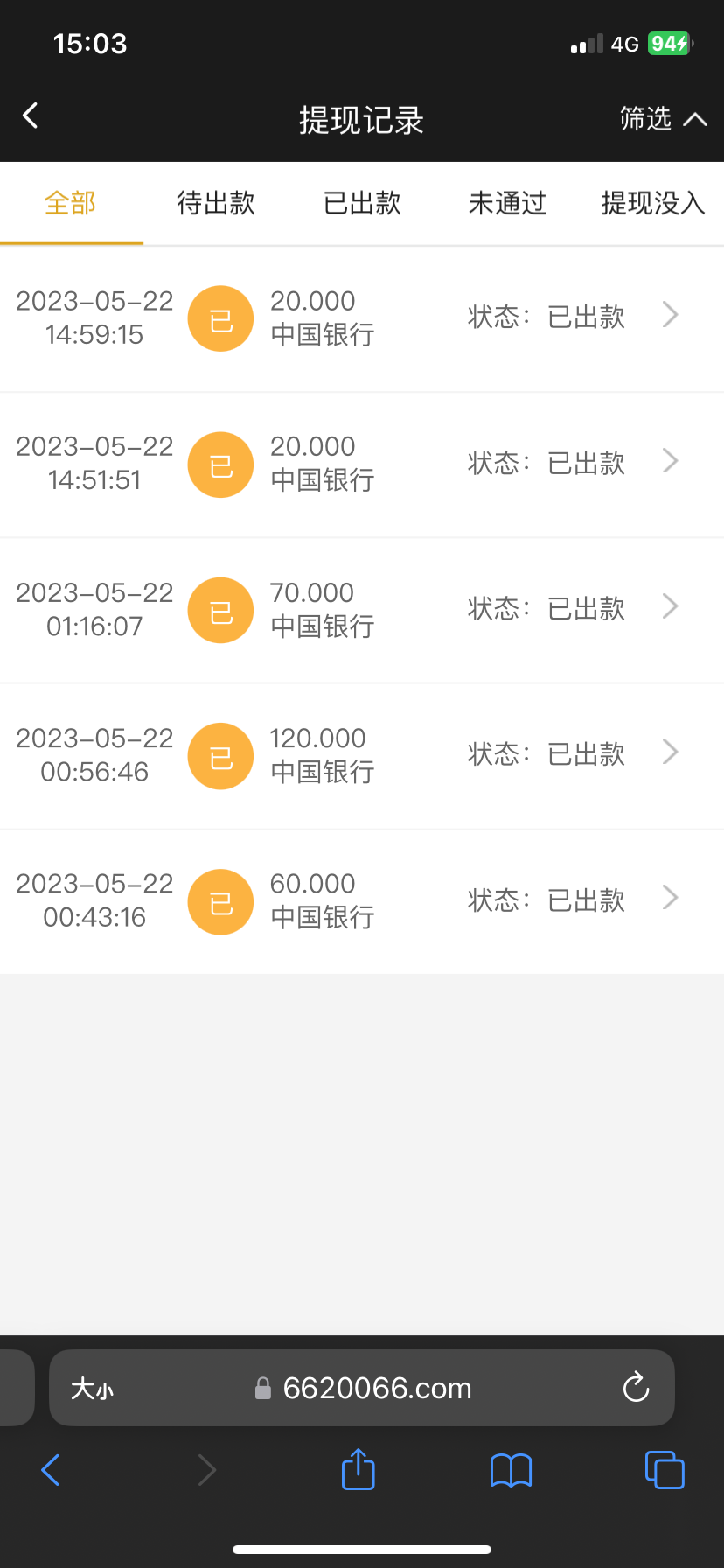Open the browser bookmarks
Screen dimensions: 724x1568
pyautogui.click(x=511, y=1470)
